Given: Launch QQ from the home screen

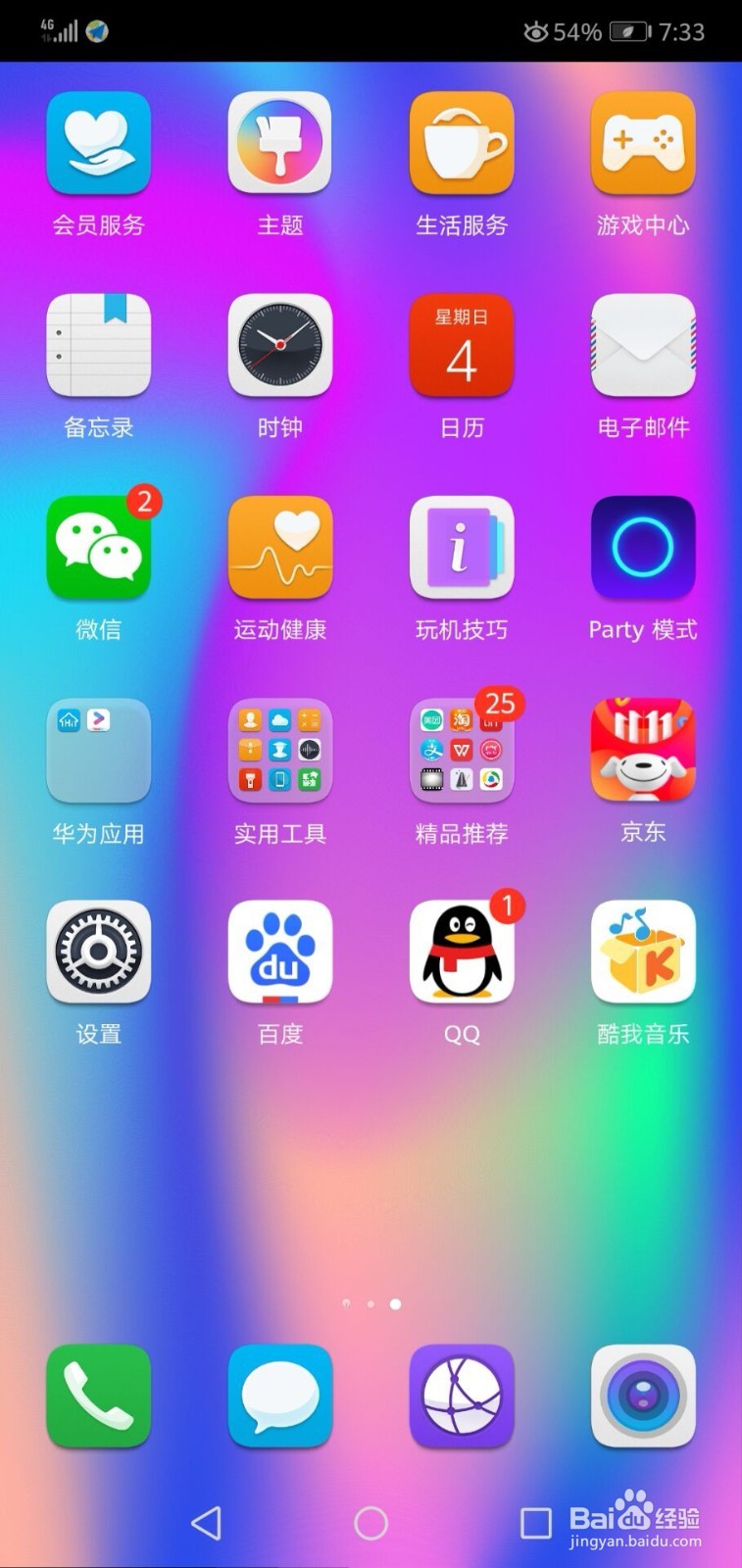Looking at the screenshot, I should point(462,951).
